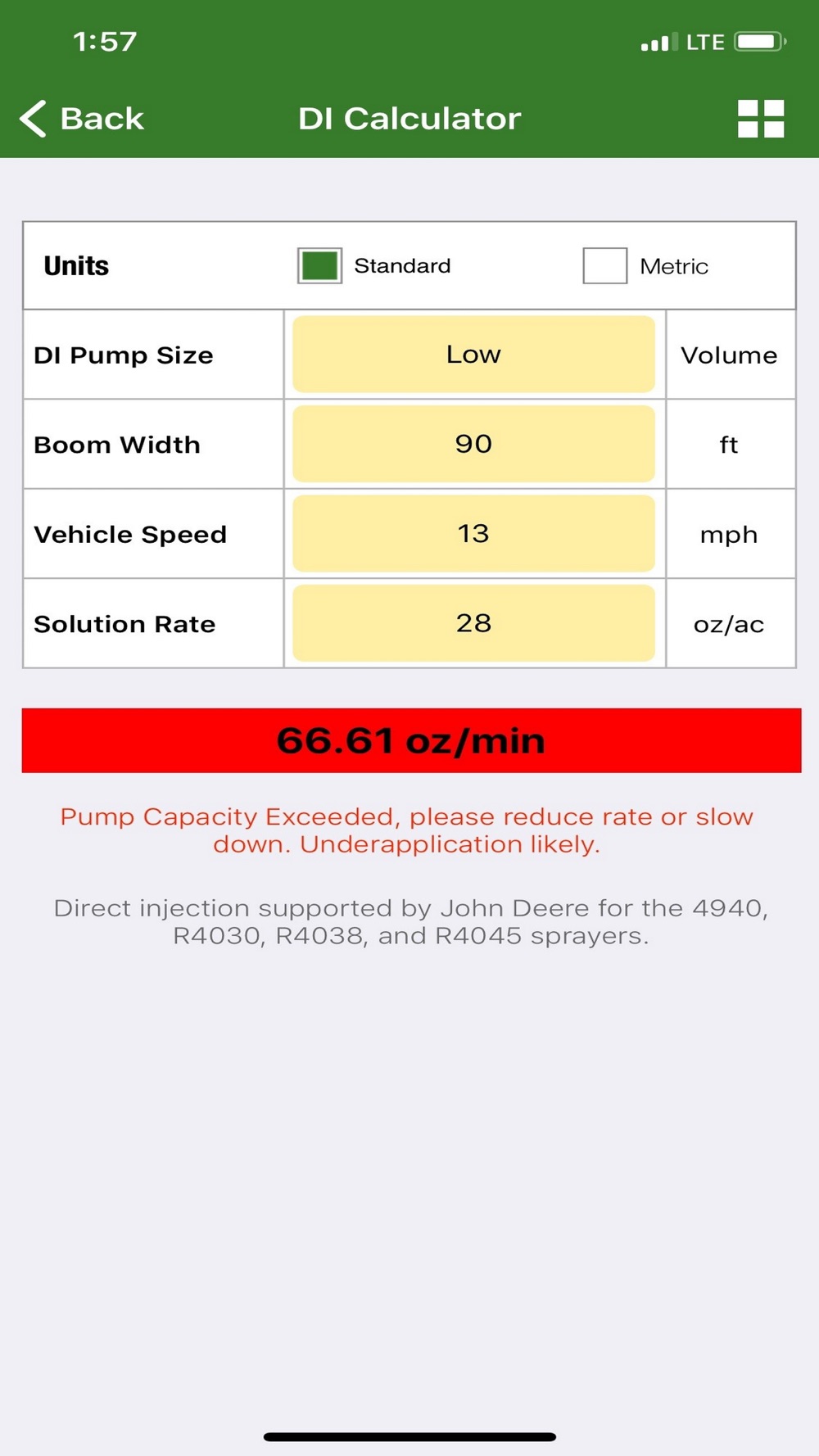Edit the Boom Width value 90

click(x=473, y=444)
